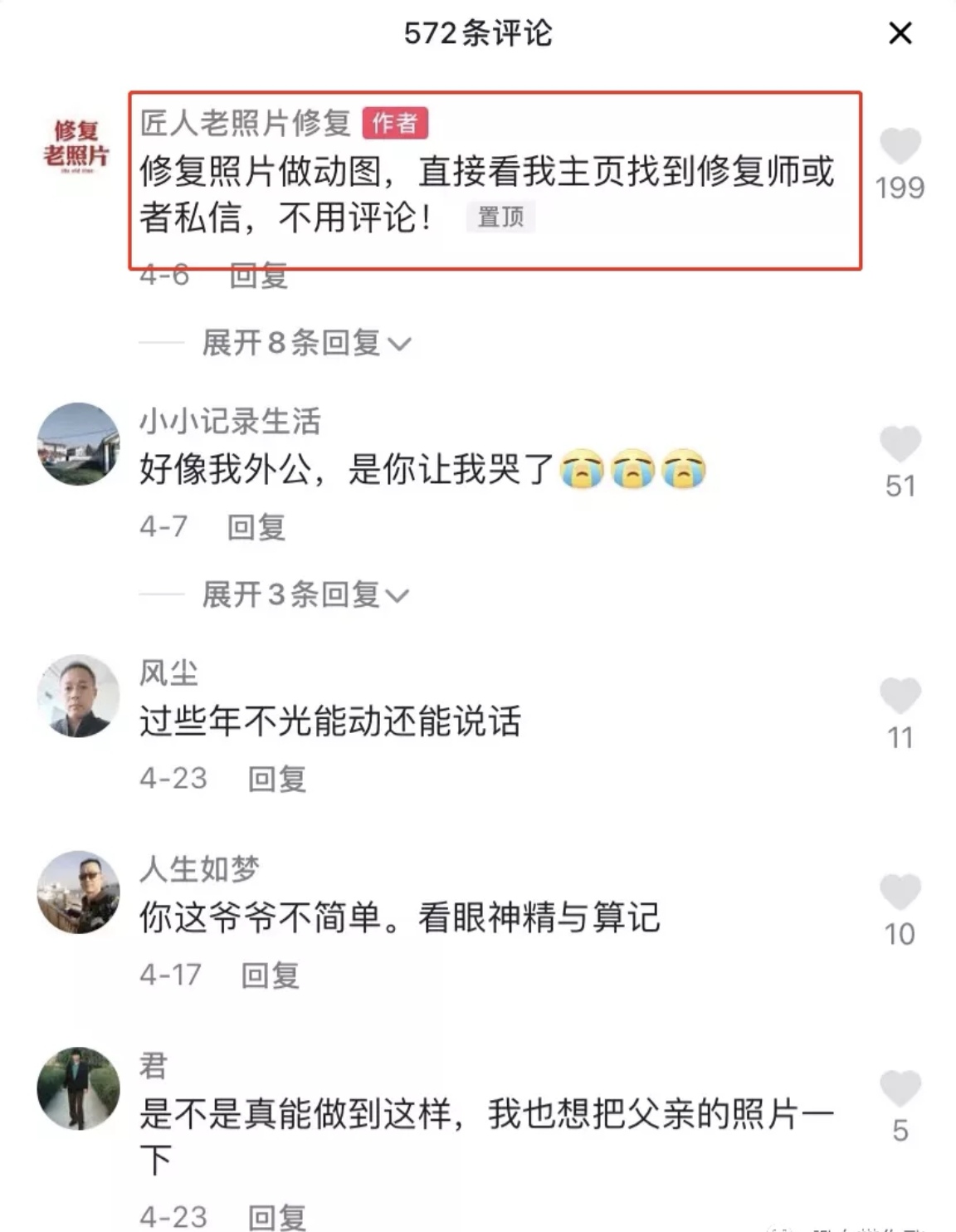The height and width of the screenshot is (1232, 956).
Task: Close the 572条评论 comments panel
Action: (900, 34)
